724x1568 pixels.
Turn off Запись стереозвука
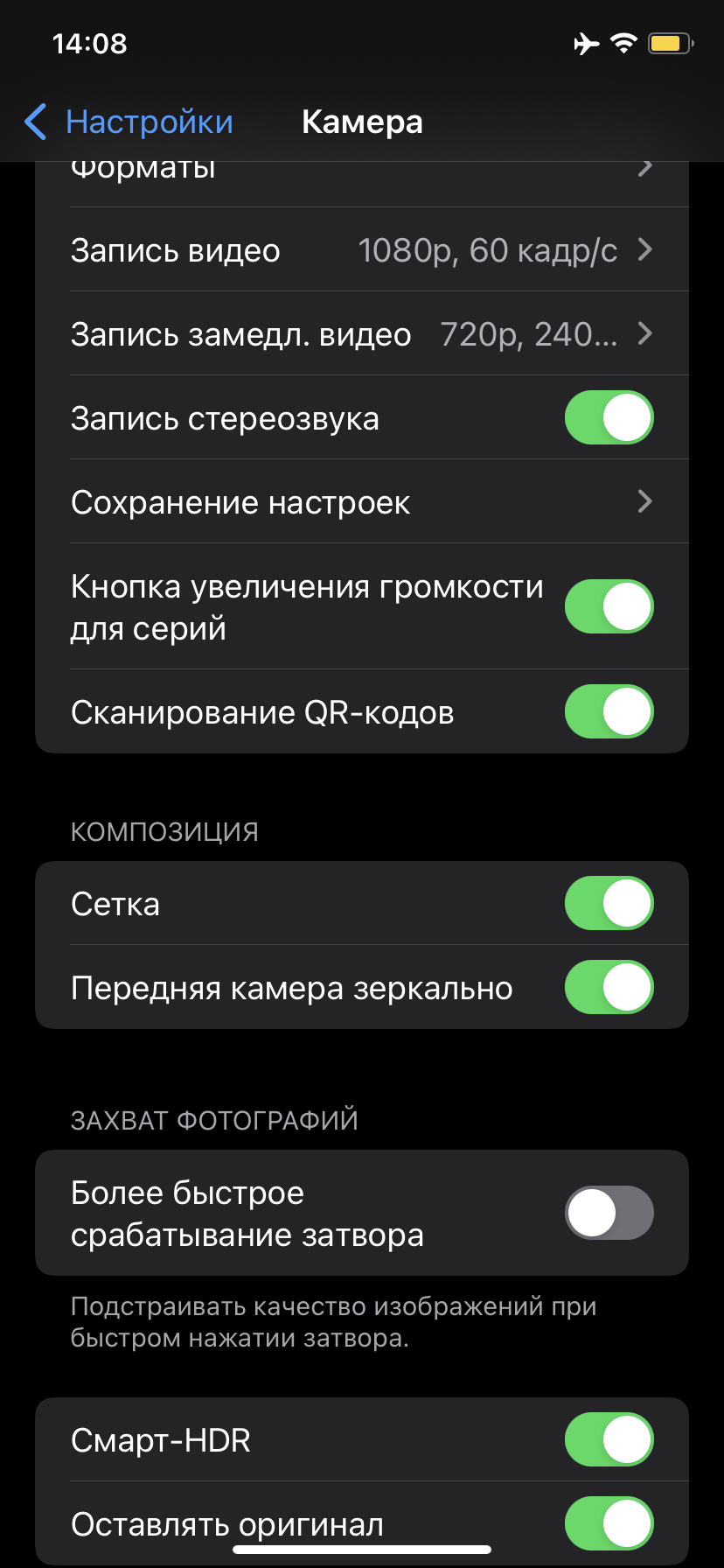[x=609, y=418]
